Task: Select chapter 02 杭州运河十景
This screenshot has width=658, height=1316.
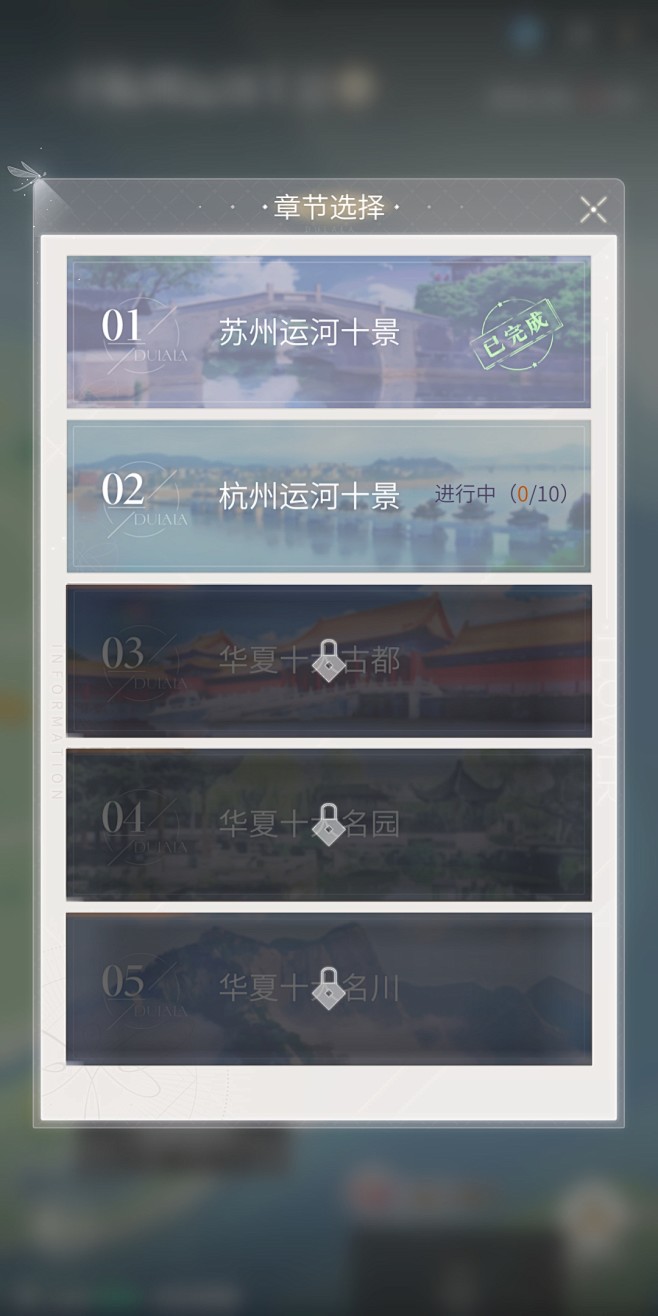Action: (329, 496)
